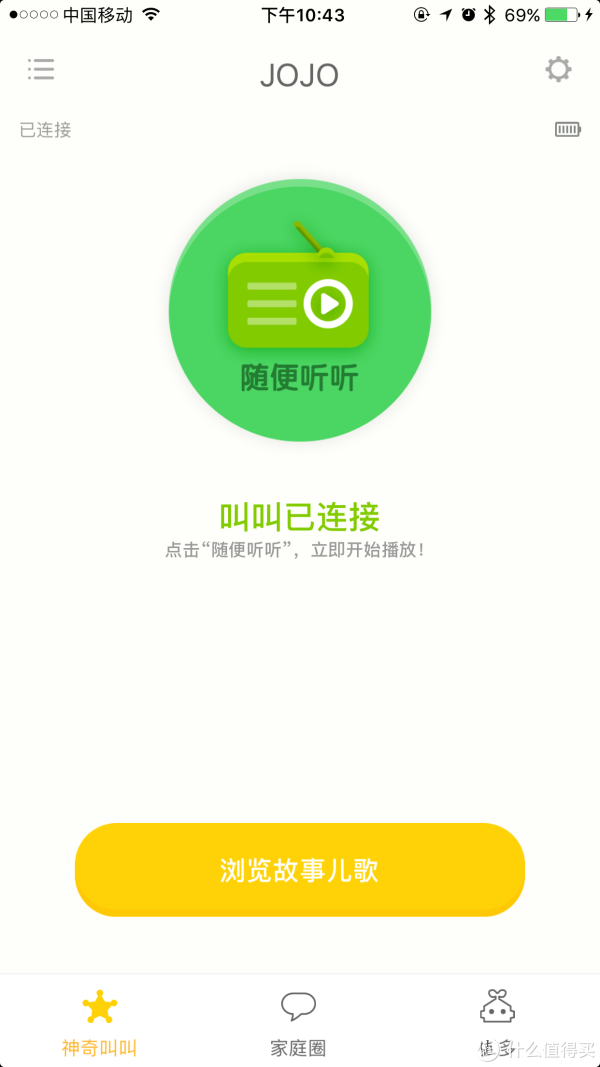Open settings gear icon
This screenshot has height=1067, width=600.
[558, 69]
